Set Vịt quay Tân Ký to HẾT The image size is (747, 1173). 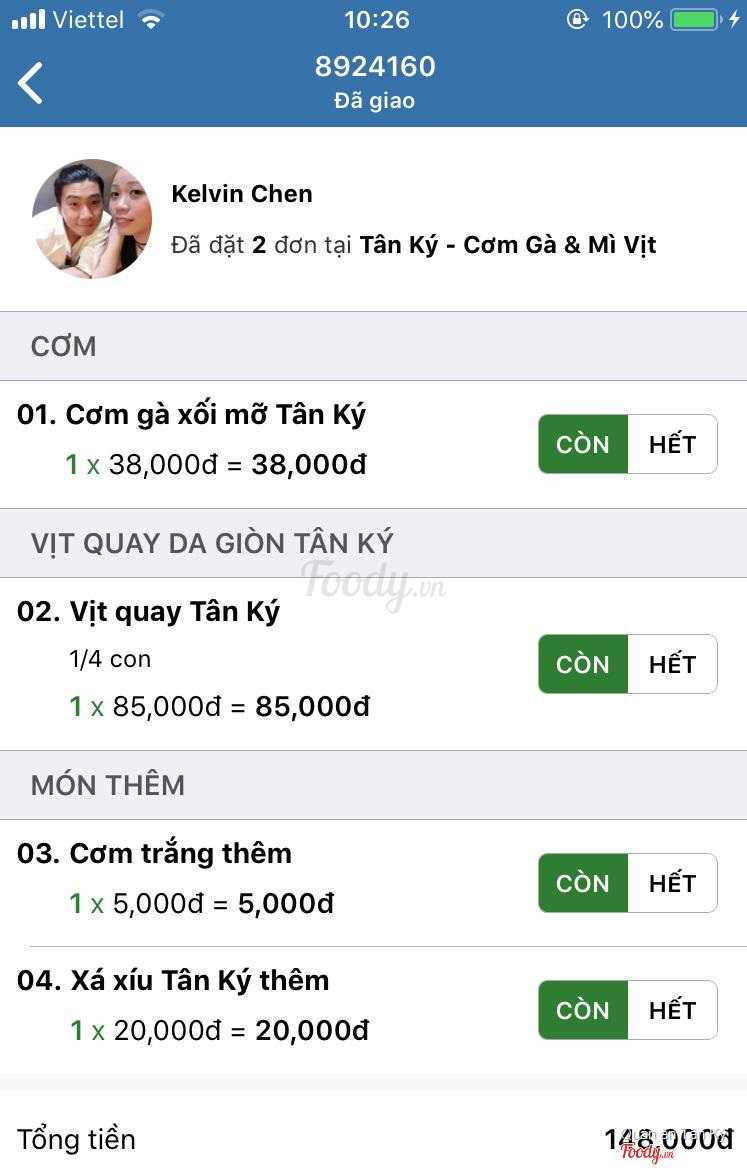point(672,664)
